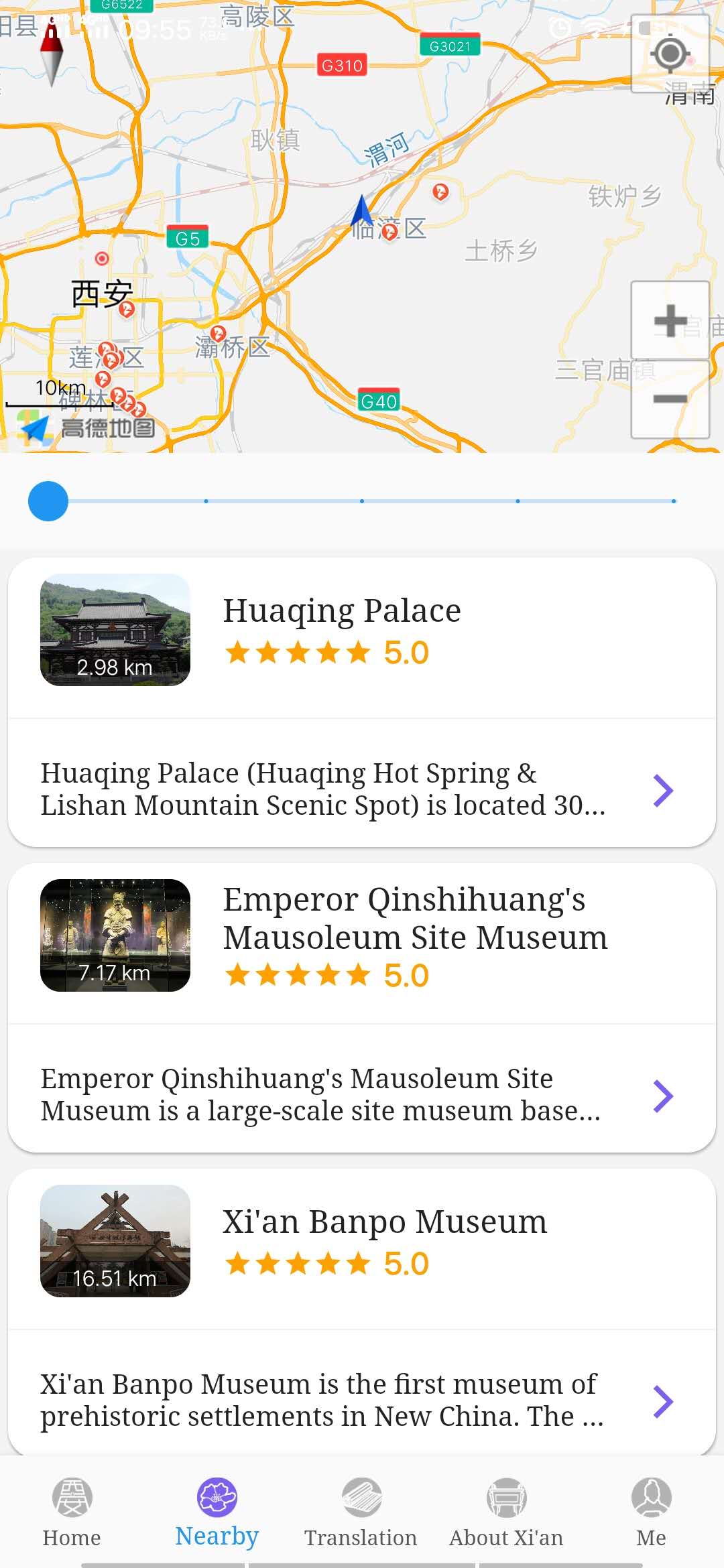The height and width of the screenshot is (1568, 724).
Task: Zoom in on the map
Action: (x=670, y=320)
